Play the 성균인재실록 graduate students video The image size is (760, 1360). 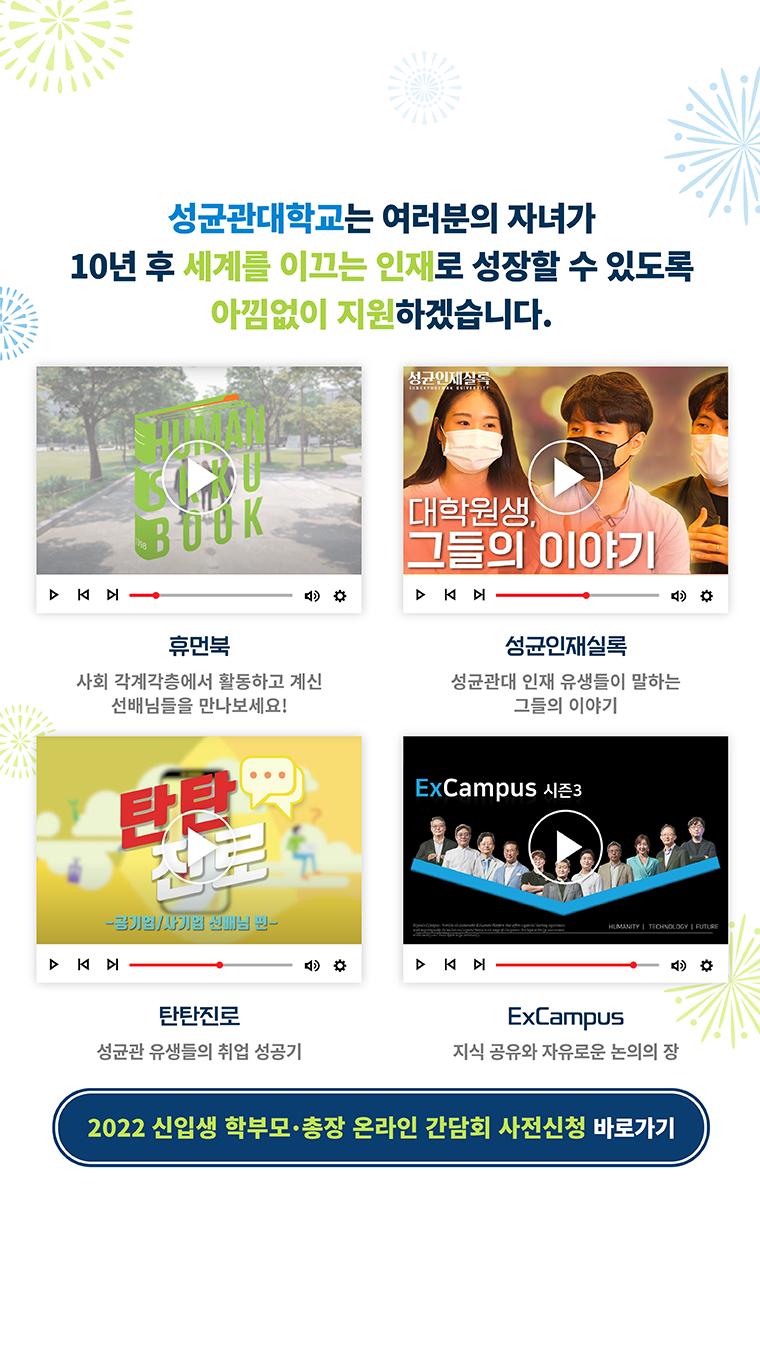click(566, 477)
